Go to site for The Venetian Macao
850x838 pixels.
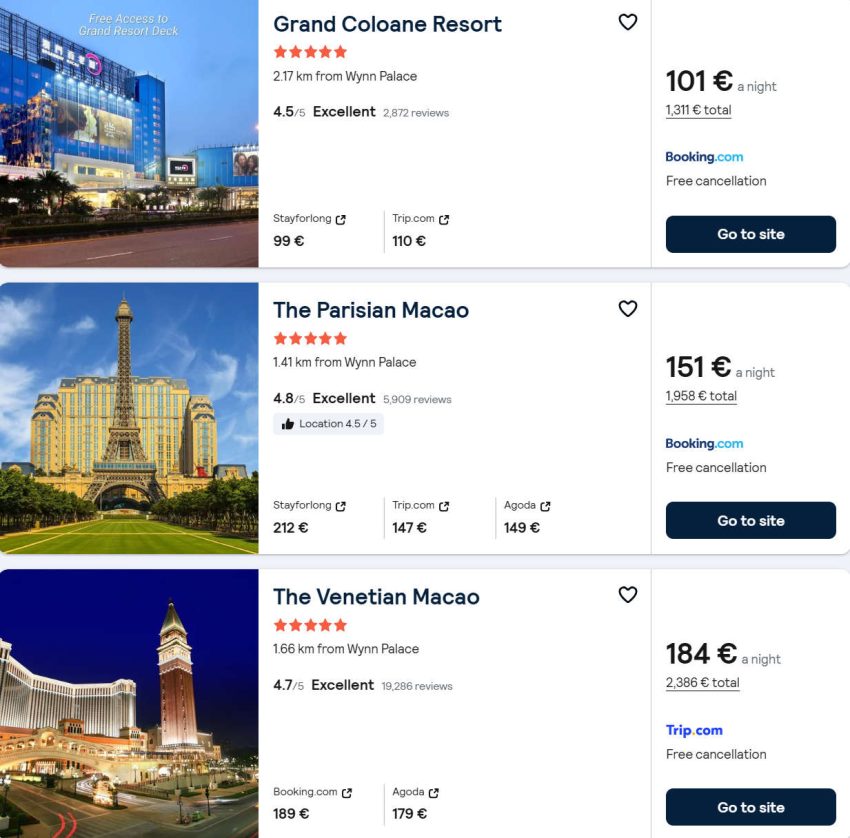750,807
